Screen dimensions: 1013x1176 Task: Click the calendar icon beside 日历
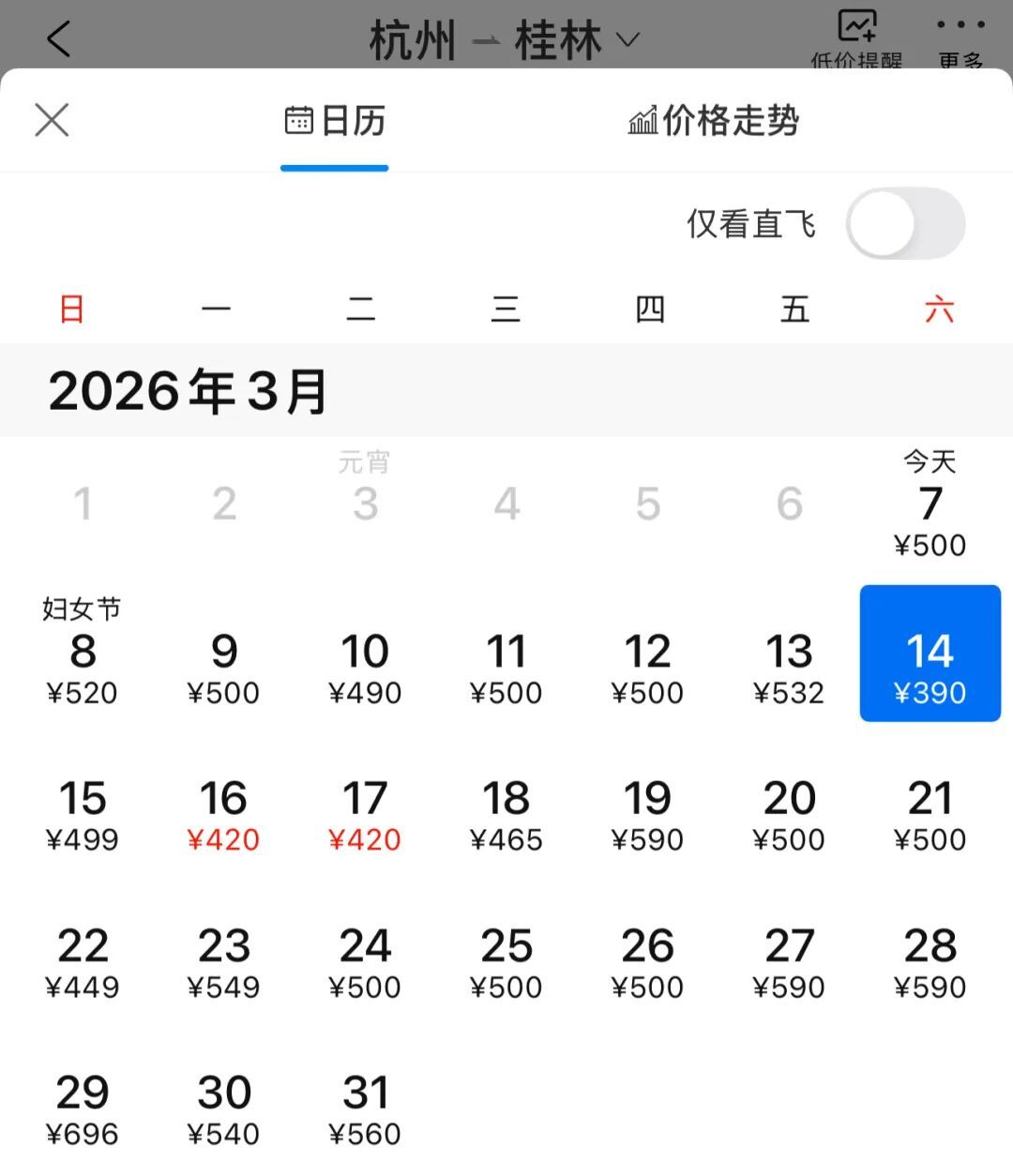[x=298, y=120]
